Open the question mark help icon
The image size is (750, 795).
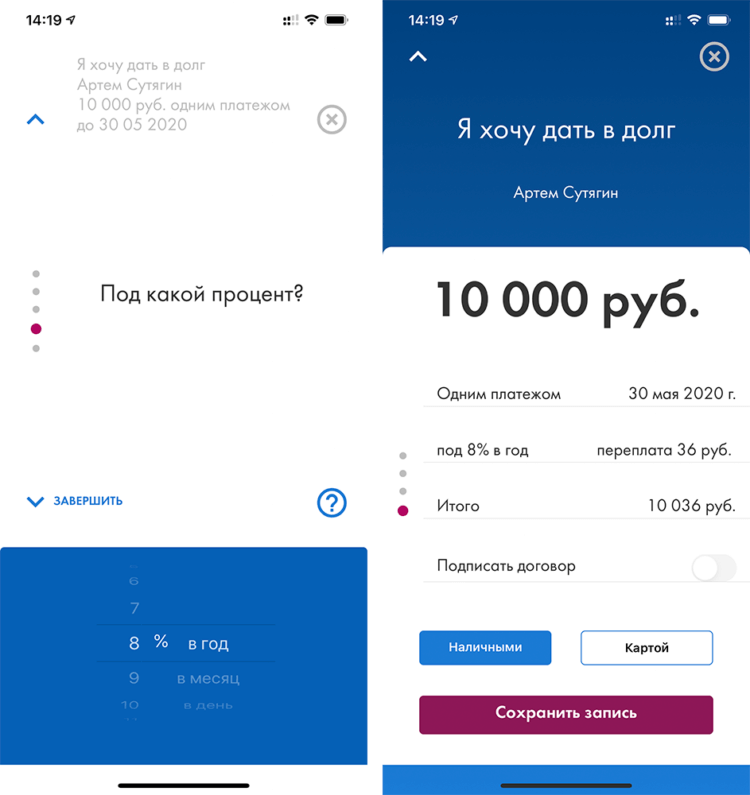tap(331, 503)
